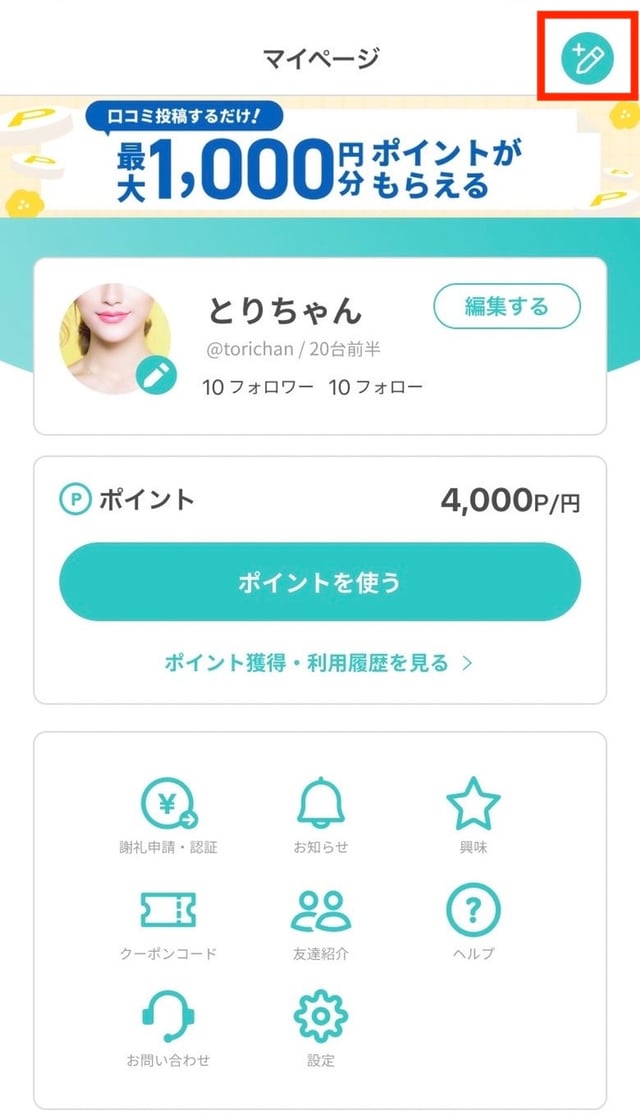The width and height of the screenshot is (640, 1115).
Task: Tap the write-review pencil icon
Action: point(585,57)
